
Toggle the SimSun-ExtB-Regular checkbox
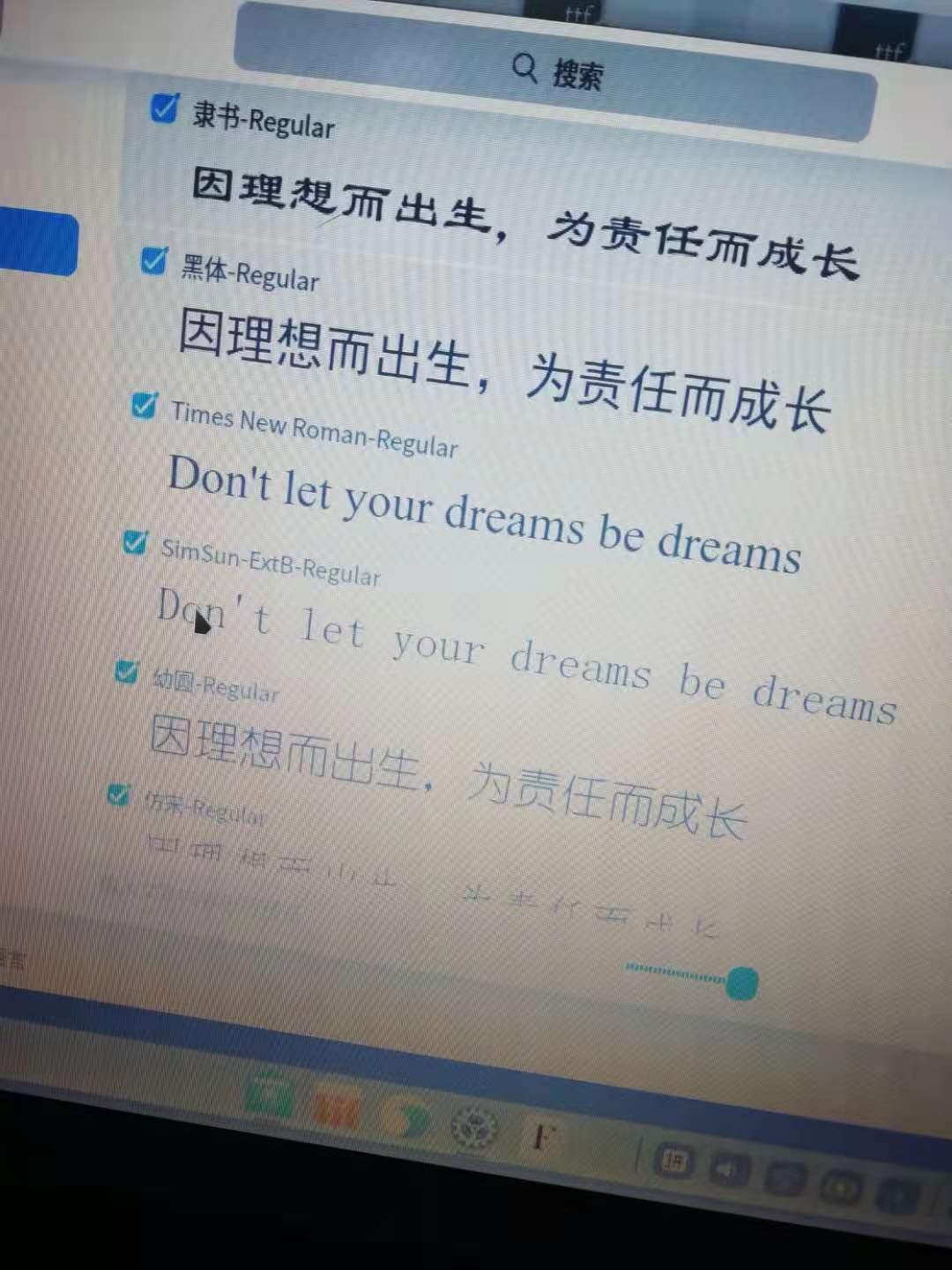click(135, 542)
